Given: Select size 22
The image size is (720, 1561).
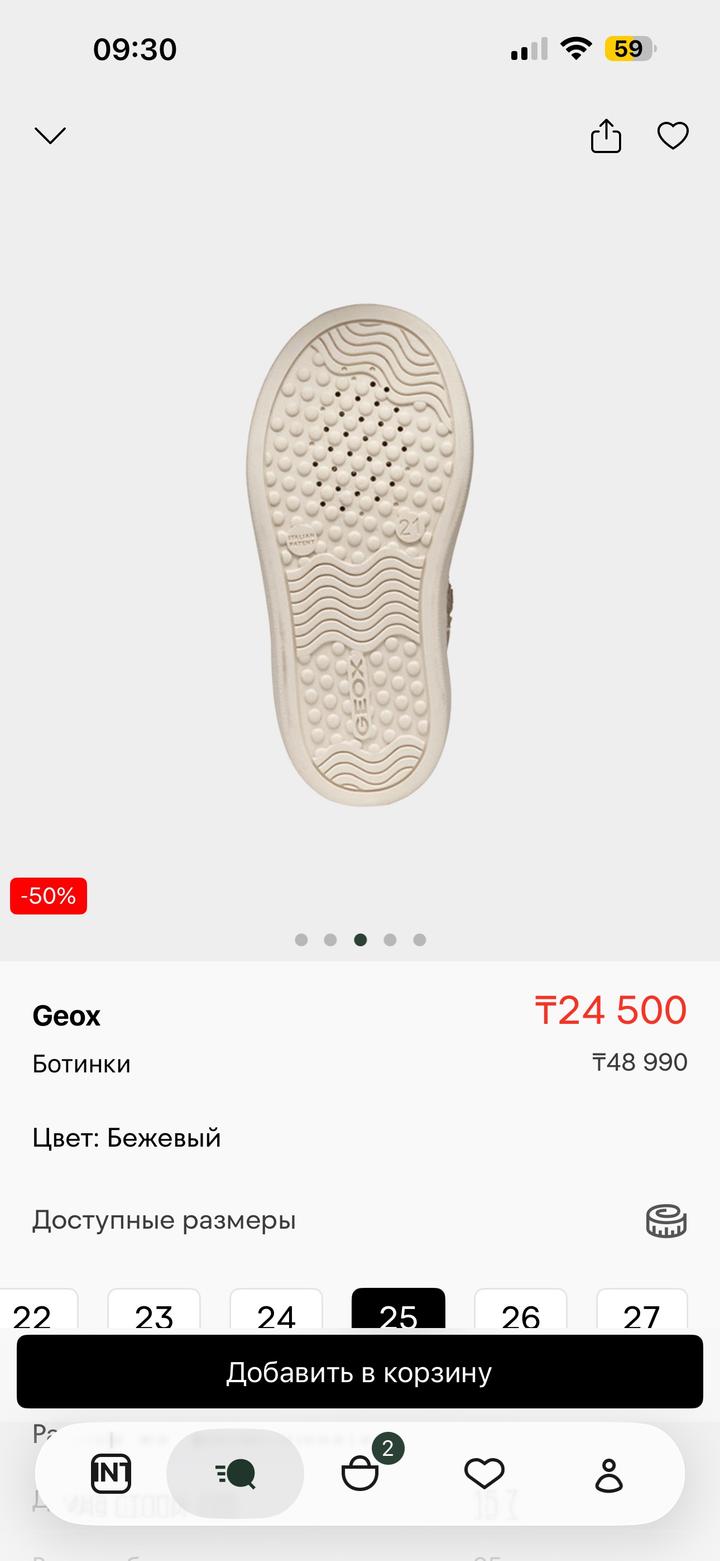Looking at the screenshot, I should click(x=36, y=1311).
